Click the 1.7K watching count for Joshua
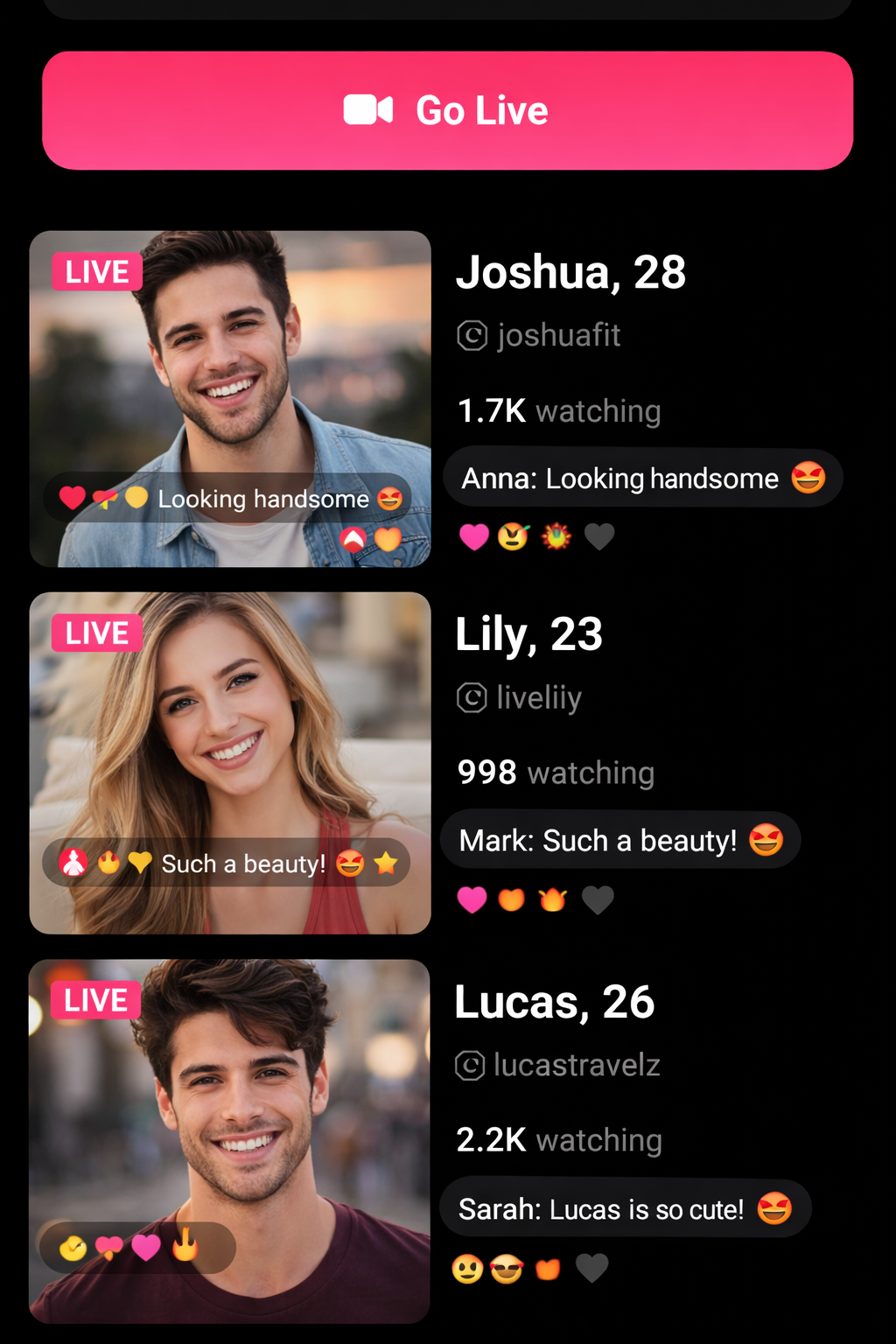Screen dimensions: 896x1344 coord(558,410)
